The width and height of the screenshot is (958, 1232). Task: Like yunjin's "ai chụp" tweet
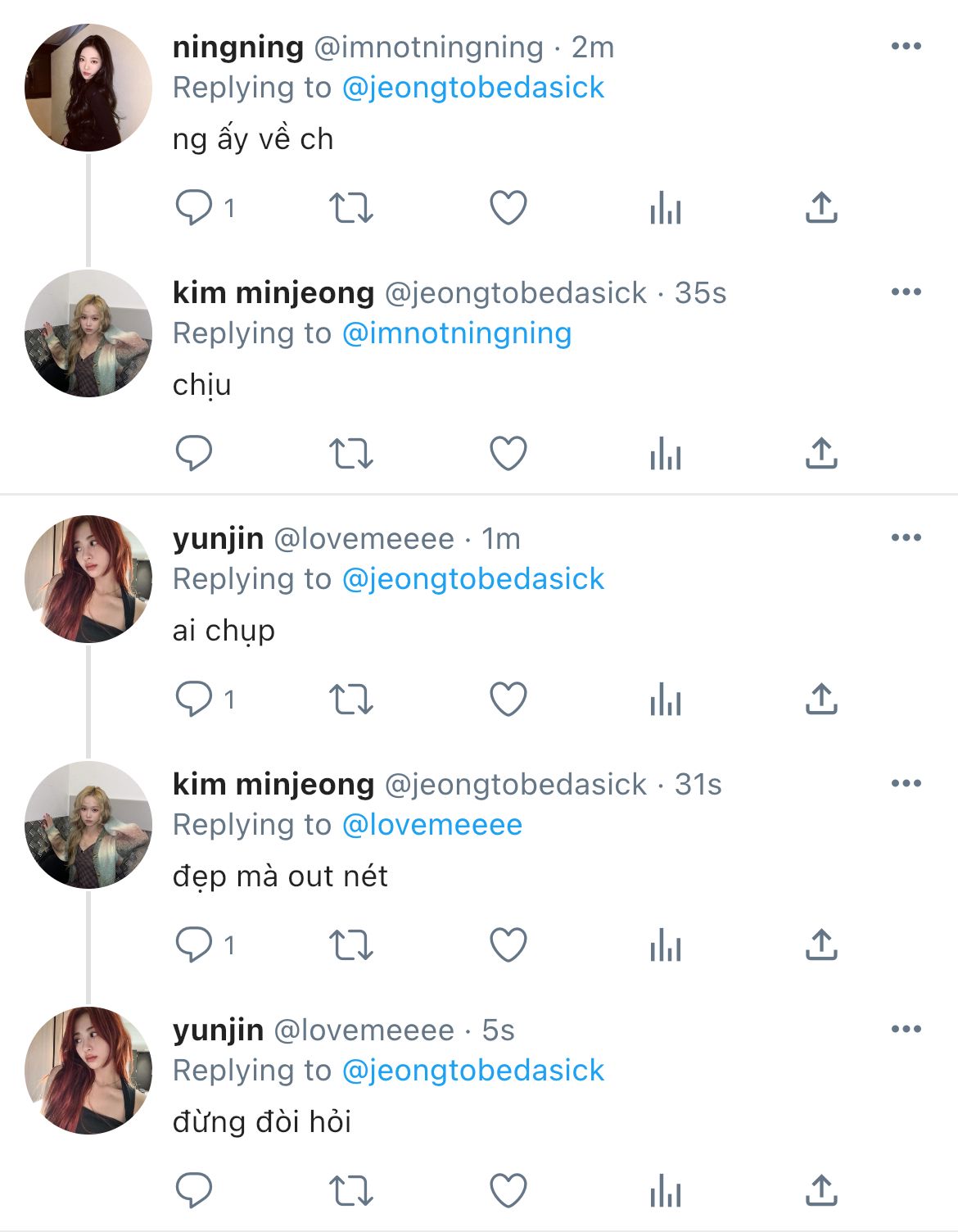[x=508, y=699]
